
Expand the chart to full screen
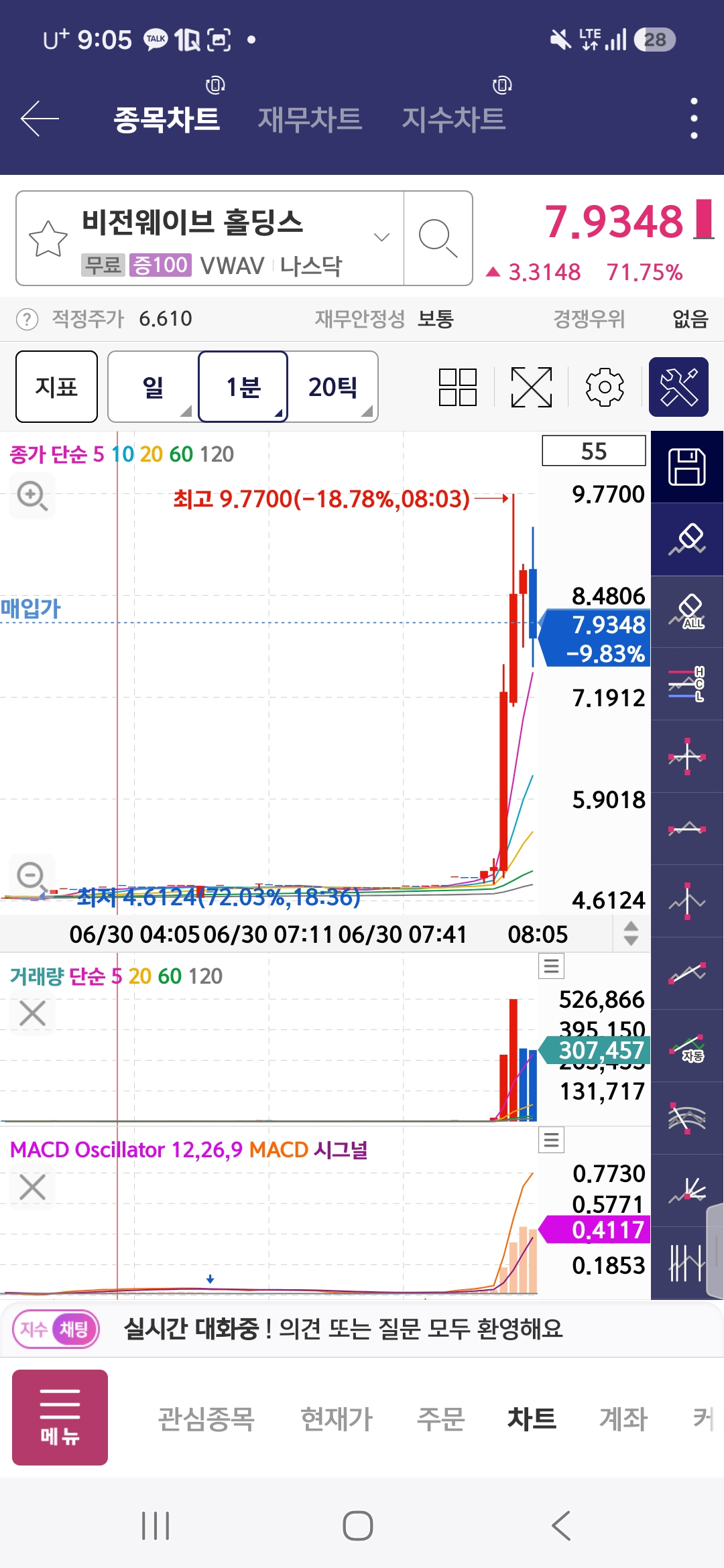coord(532,387)
